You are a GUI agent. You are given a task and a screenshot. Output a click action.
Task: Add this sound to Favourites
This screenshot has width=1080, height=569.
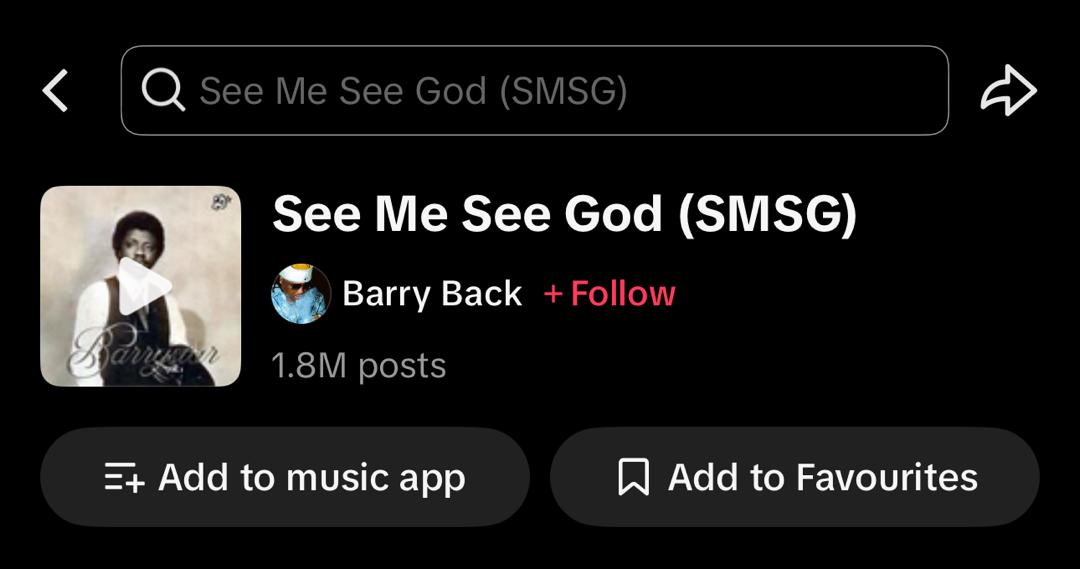pos(795,477)
